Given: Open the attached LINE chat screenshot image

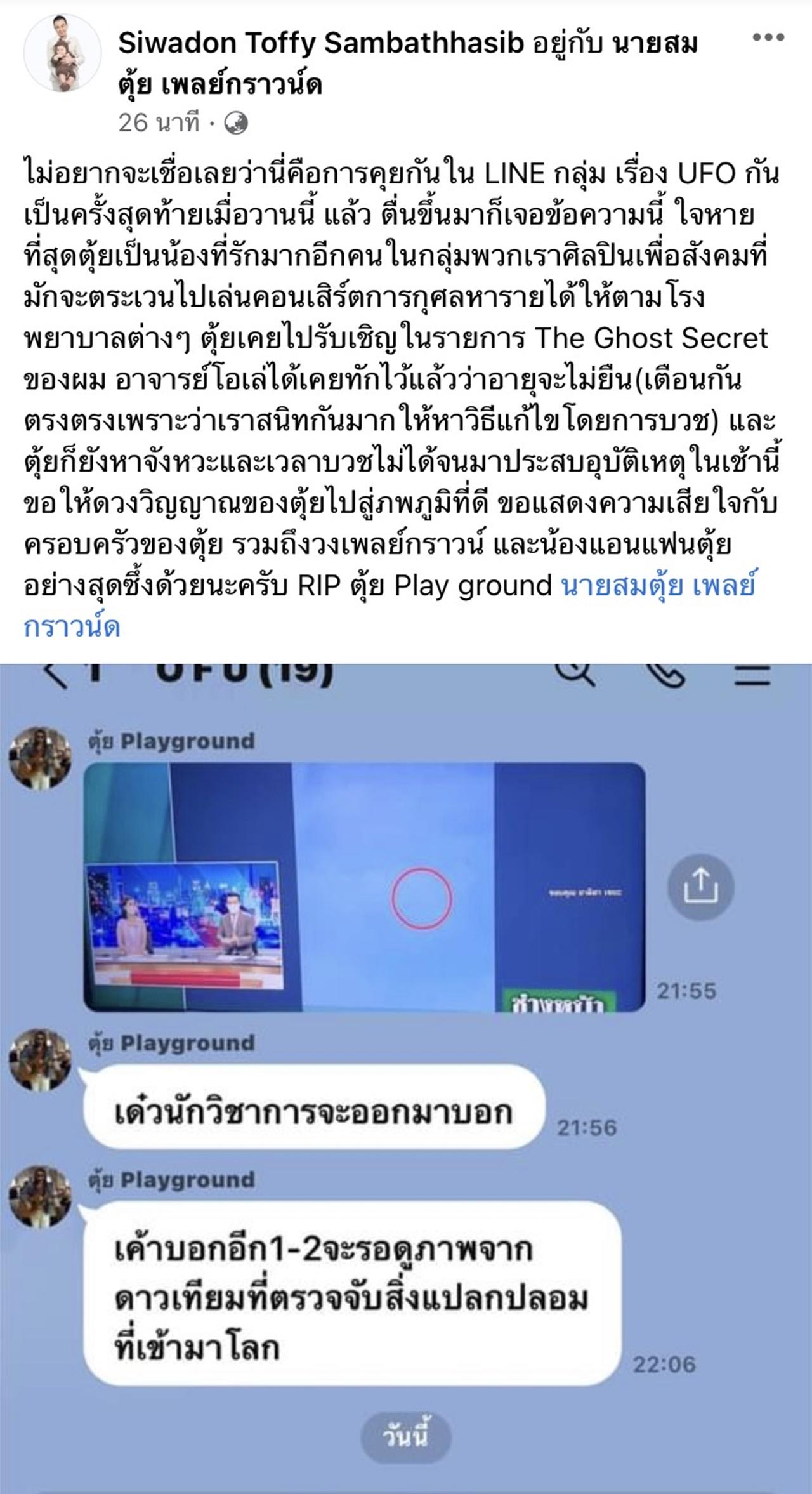Looking at the screenshot, I should coord(406,1078).
